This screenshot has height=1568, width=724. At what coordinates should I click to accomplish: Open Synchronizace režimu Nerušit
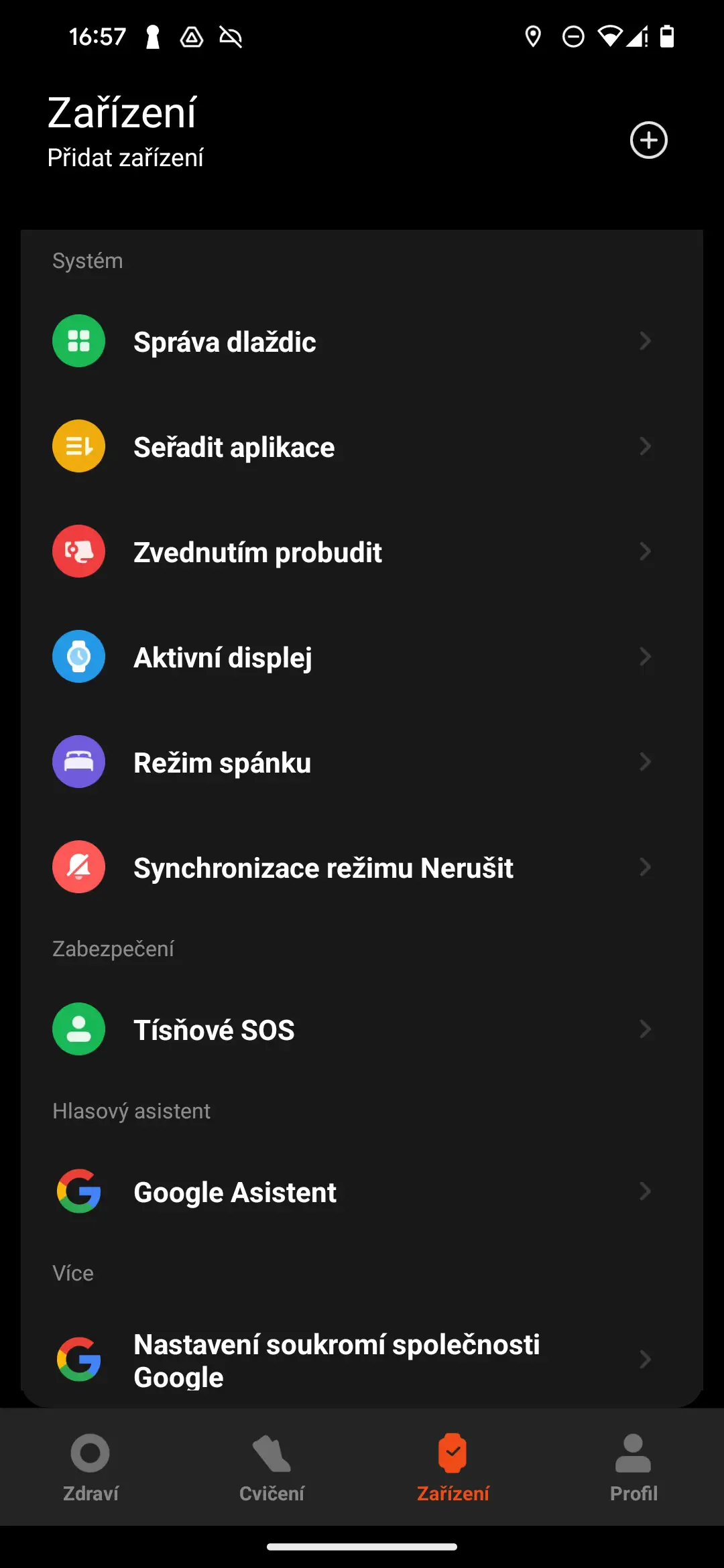(x=362, y=867)
